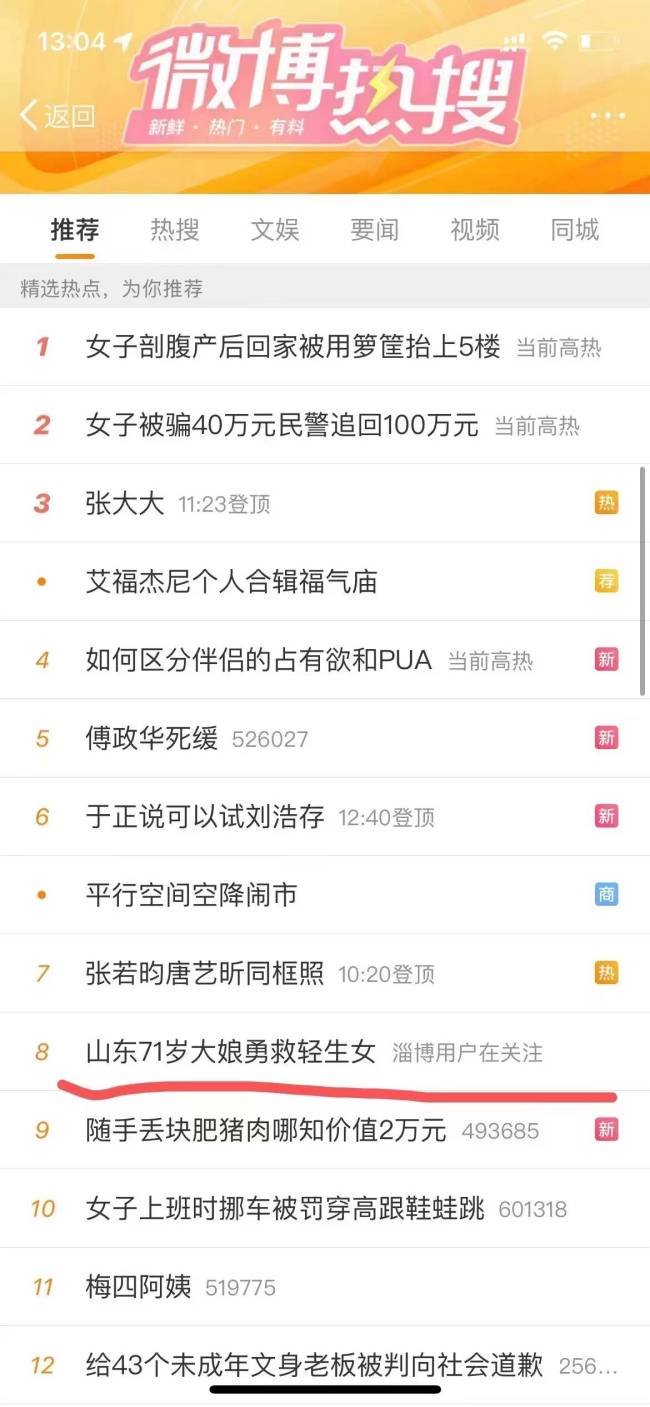Viewport: 650px width, 1407px height.
Task: Open topic 张若昀唐艺昕同框照
Action: click(325, 973)
